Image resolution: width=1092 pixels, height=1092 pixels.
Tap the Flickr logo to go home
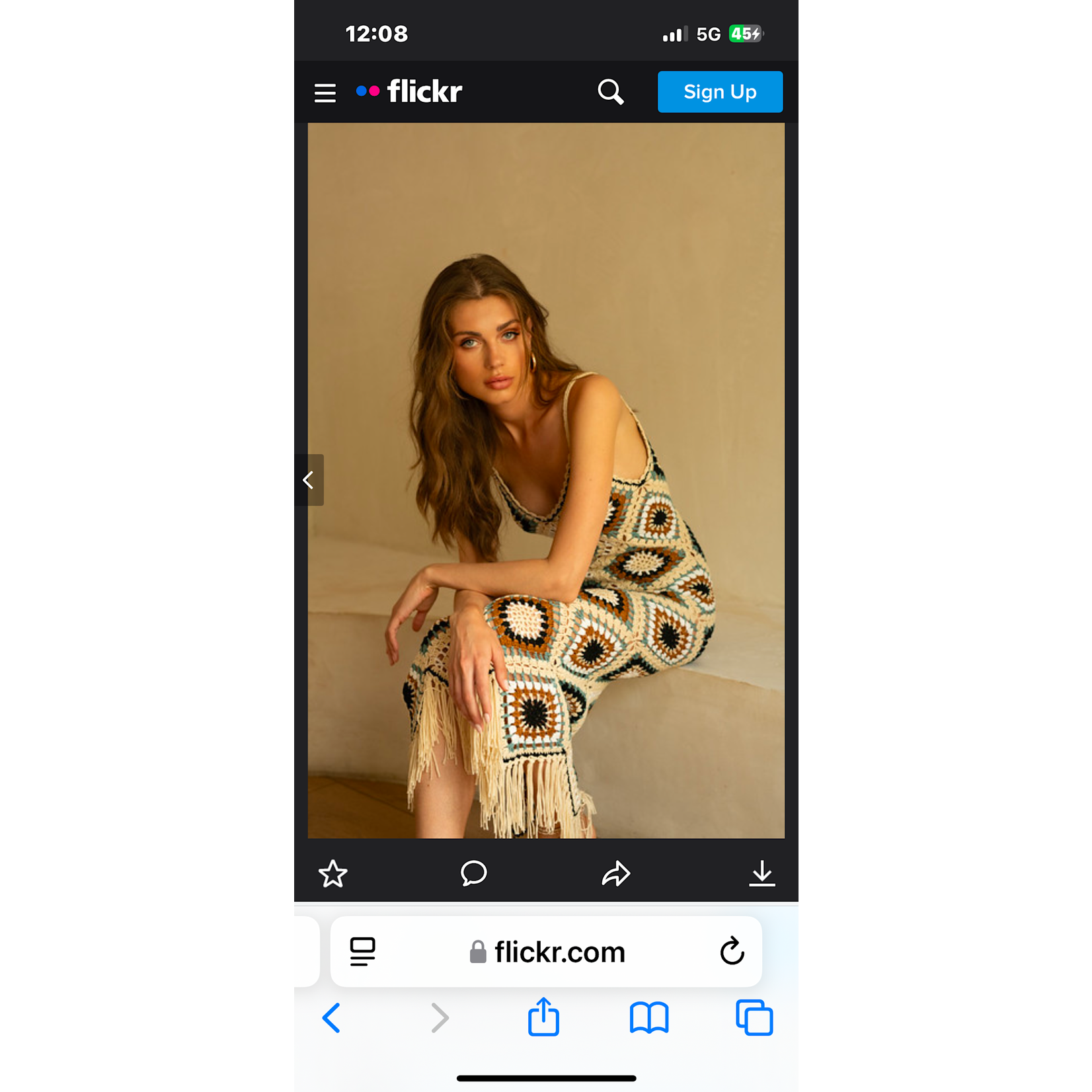(409, 91)
